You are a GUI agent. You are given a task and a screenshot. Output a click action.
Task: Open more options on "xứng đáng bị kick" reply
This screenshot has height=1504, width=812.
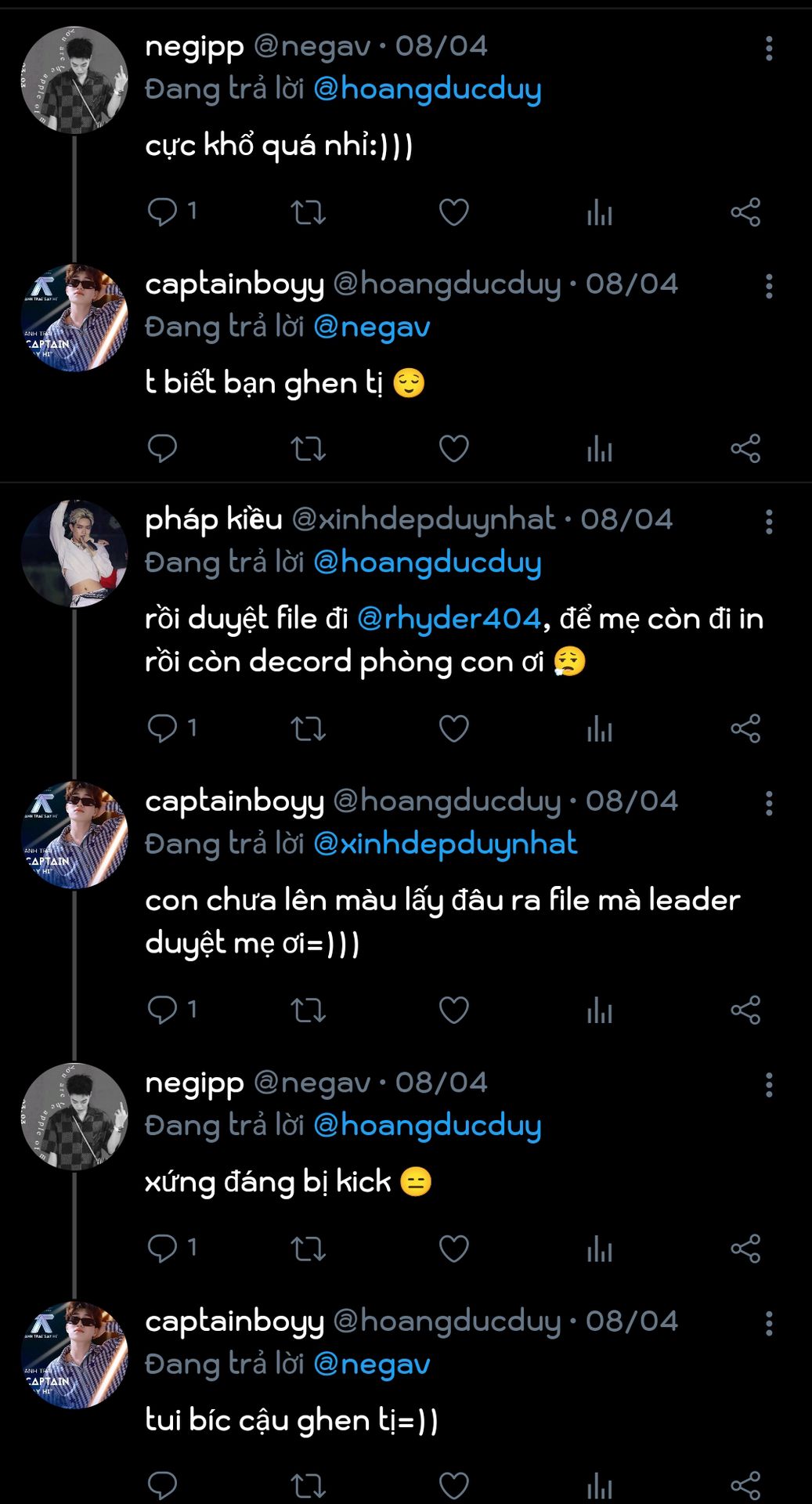[x=769, y=1085]
